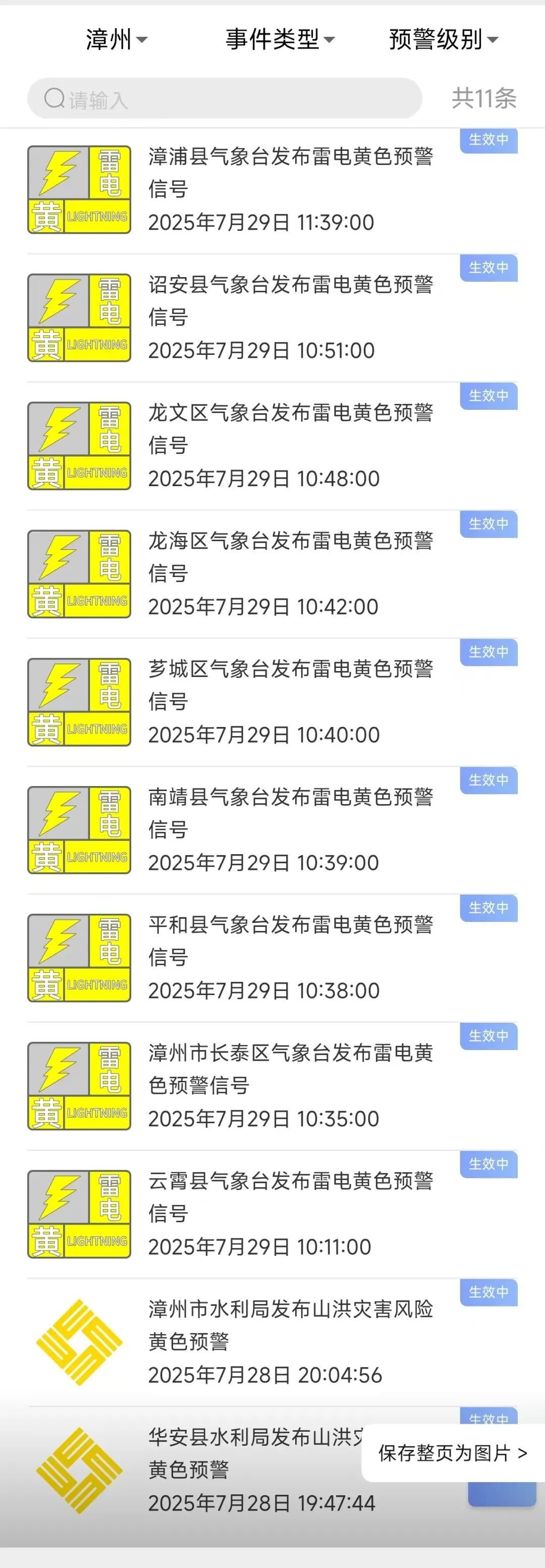
Task: Tap 保存整页为图片 to save page
Action: [x=452, y=1453]
